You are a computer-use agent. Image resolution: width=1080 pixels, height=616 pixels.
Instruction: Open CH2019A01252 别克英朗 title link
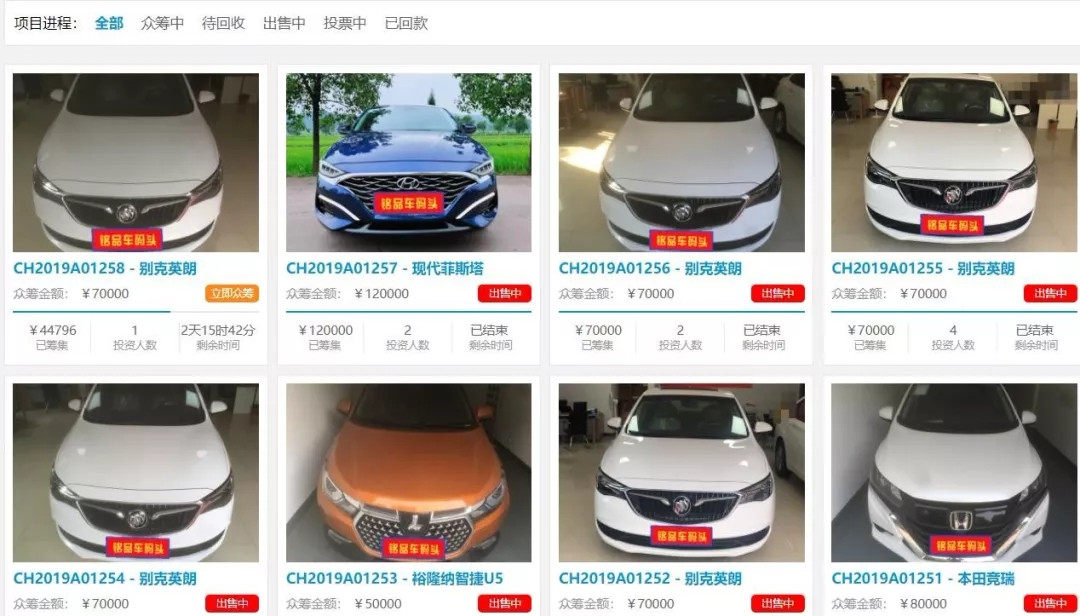(650, 578)
